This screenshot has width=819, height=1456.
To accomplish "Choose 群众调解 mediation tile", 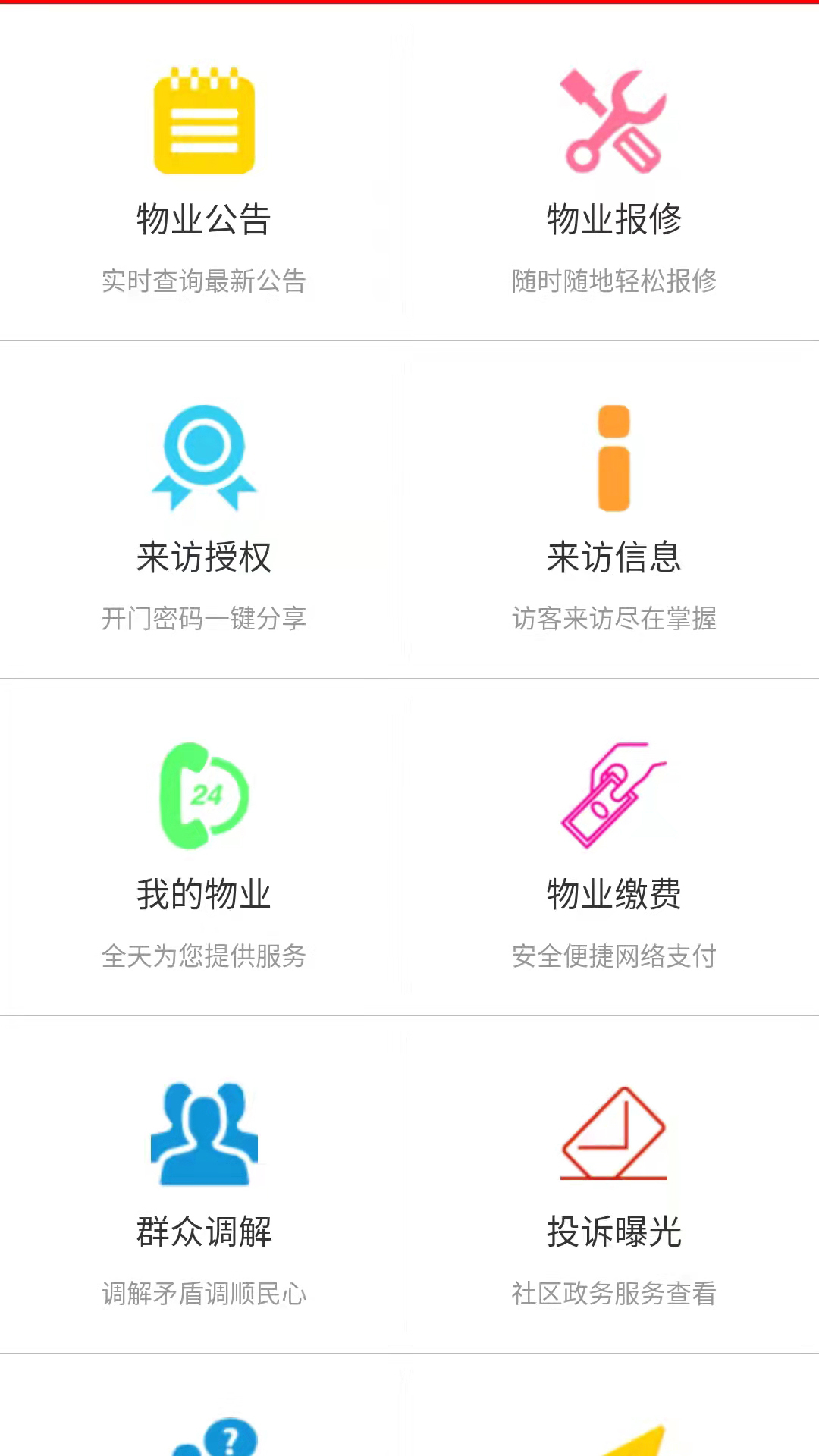I will click(x=204, y=1187).
